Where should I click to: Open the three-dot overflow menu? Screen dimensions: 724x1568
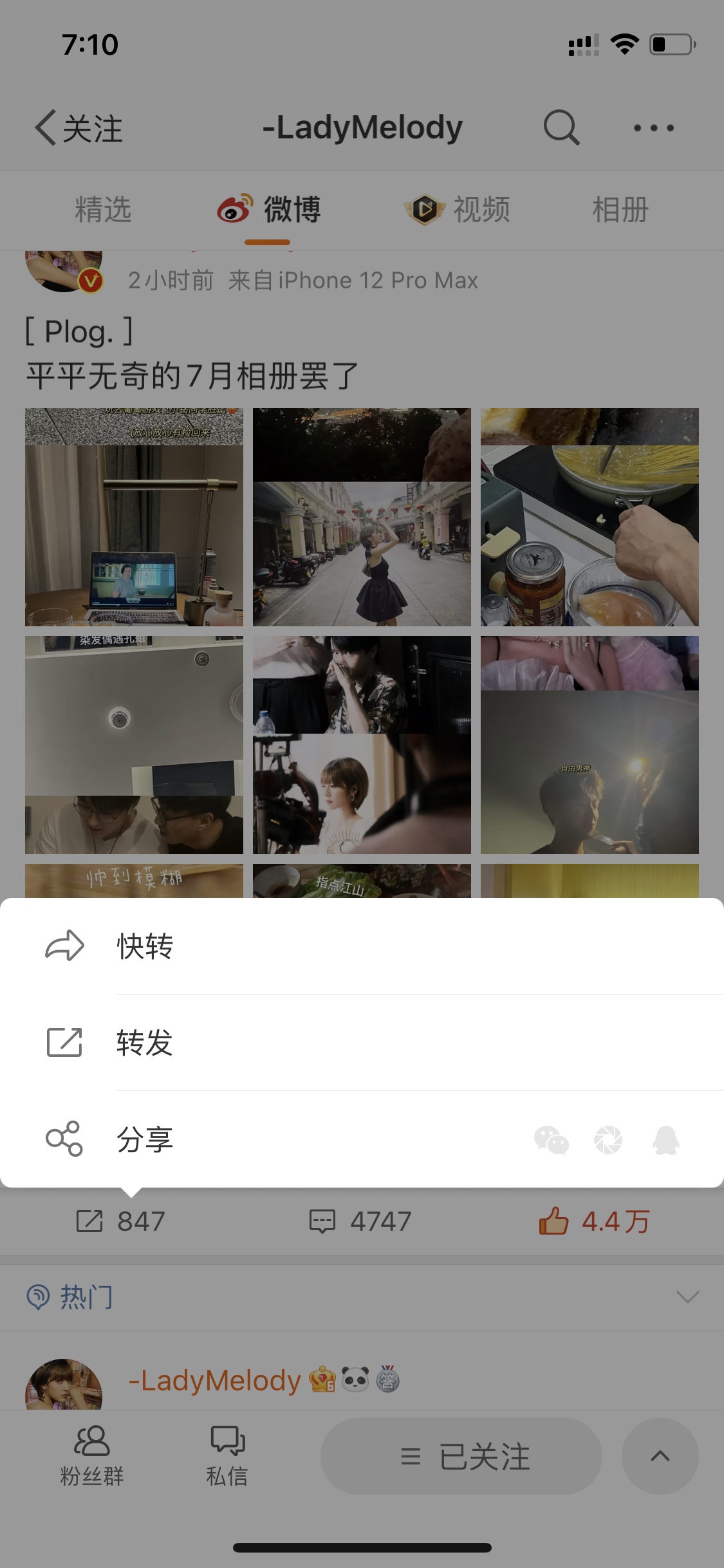click(x=653, y=127)
